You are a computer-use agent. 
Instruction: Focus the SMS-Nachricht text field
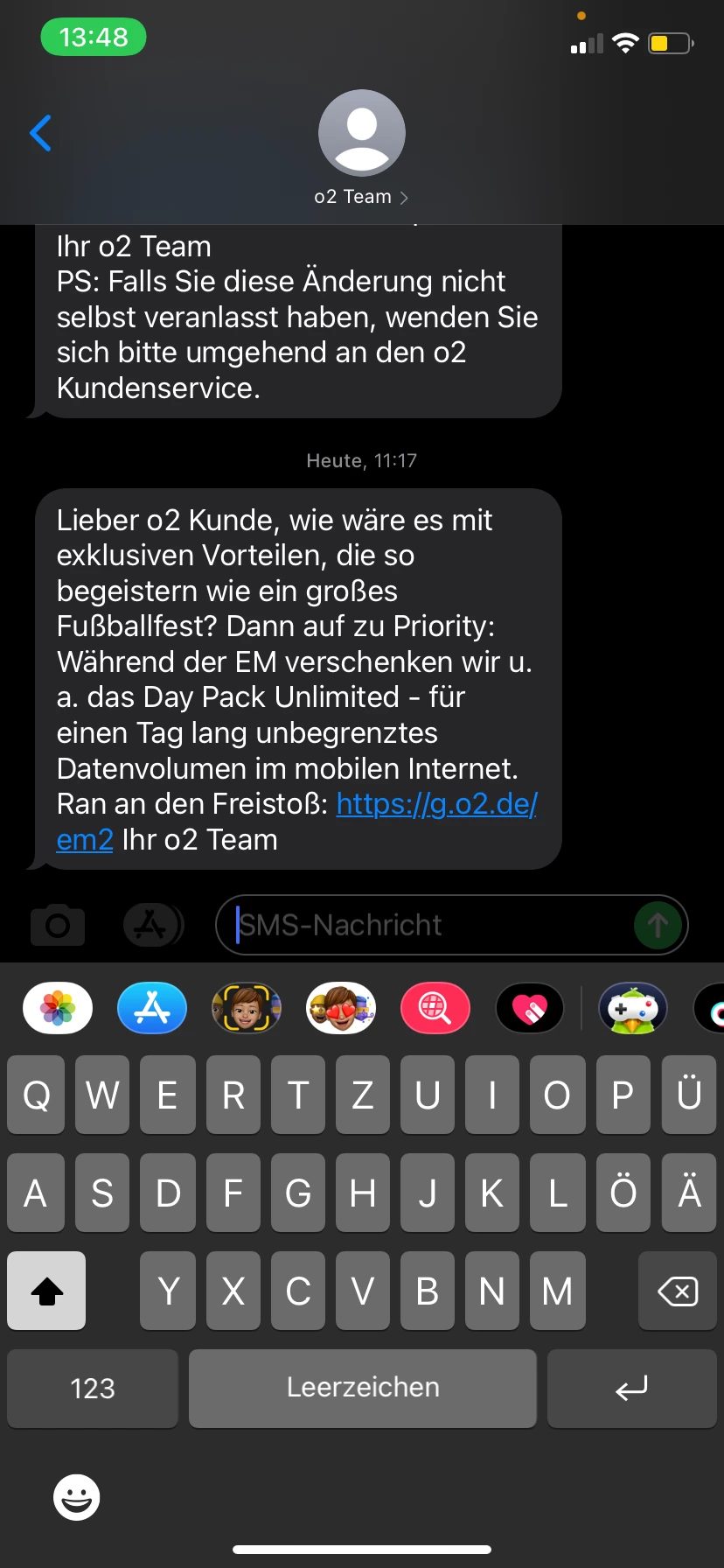coord(428,925)
